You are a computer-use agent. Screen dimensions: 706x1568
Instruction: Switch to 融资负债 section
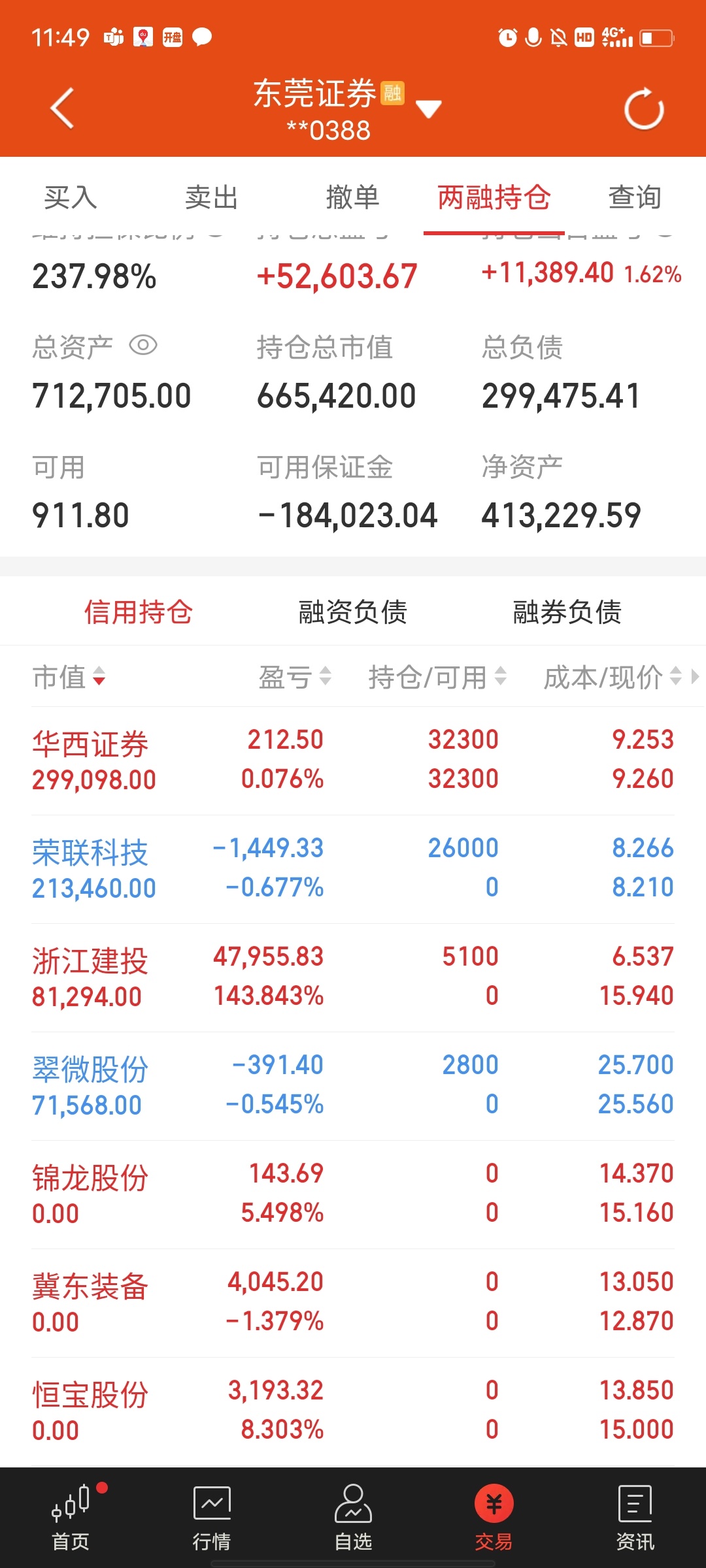(x=353, y=612)
